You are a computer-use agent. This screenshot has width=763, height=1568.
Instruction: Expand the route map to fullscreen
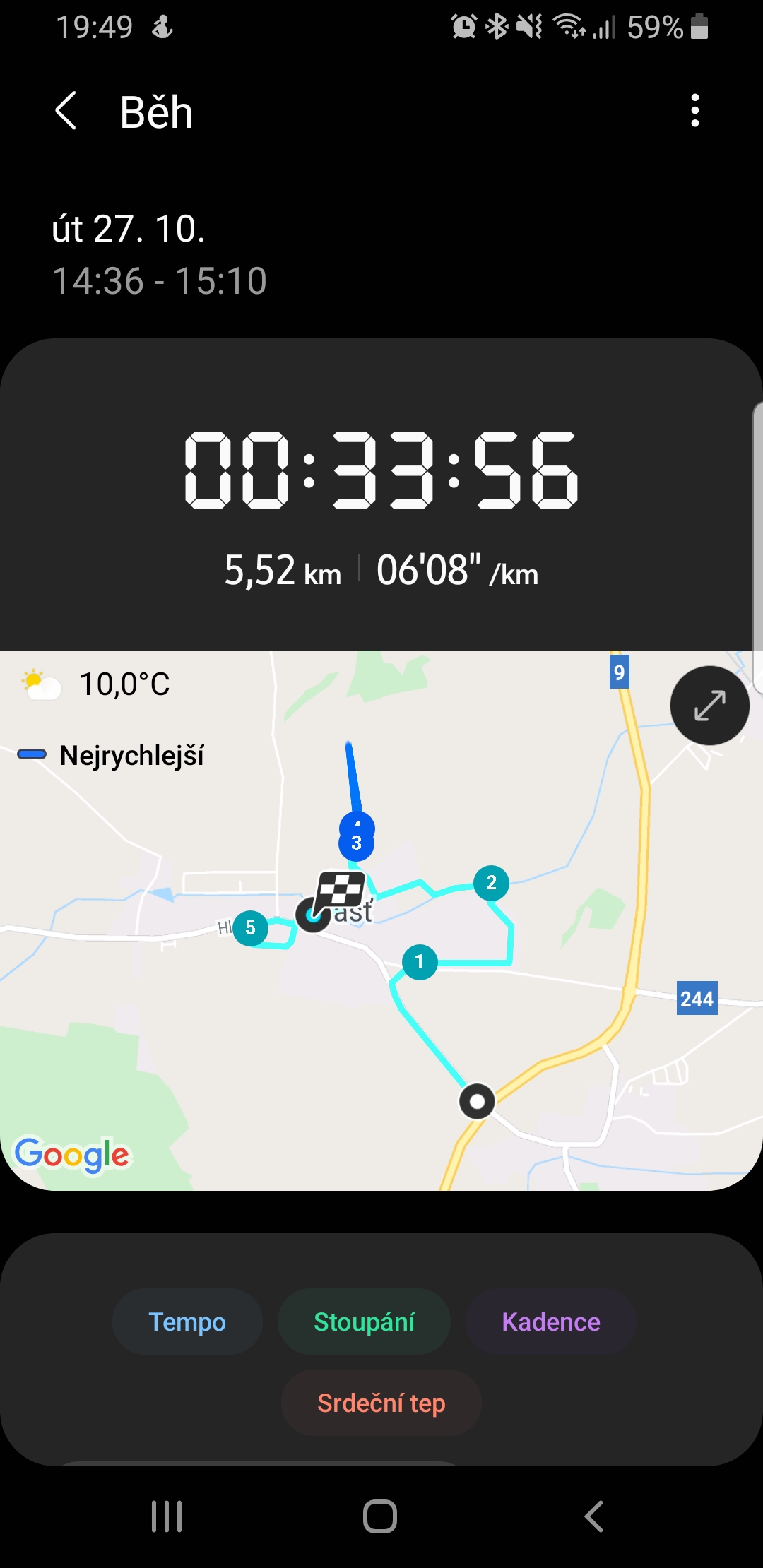(x=709, y=705)
